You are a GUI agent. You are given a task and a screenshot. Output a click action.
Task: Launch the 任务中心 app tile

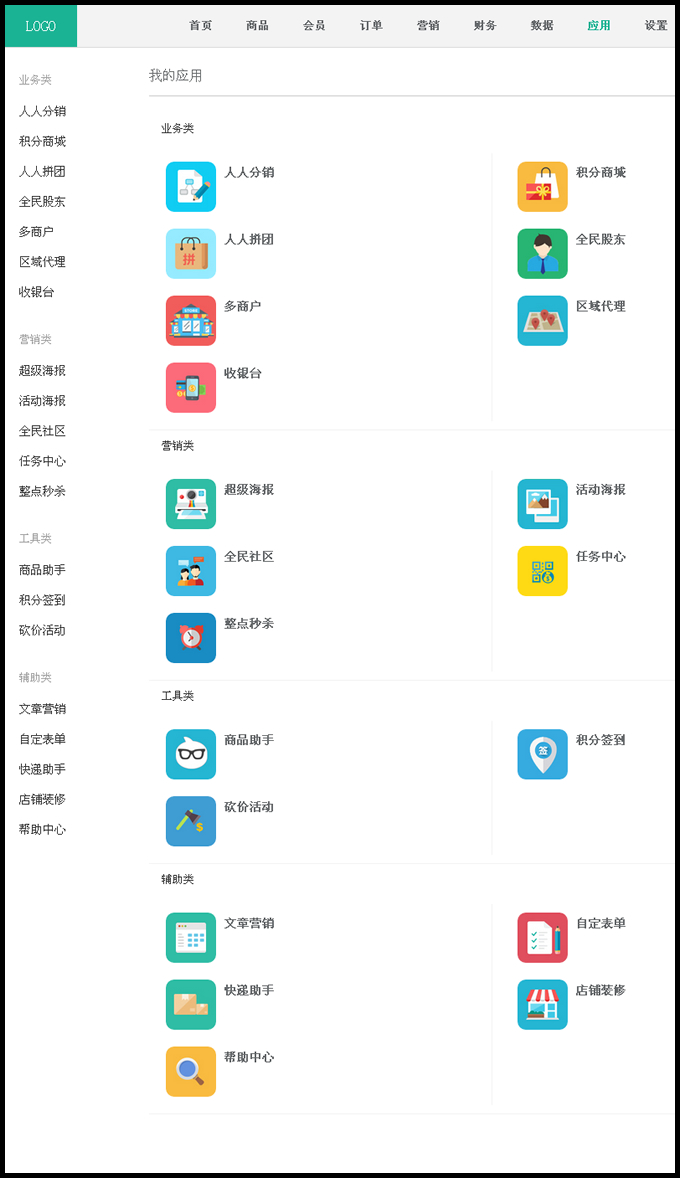tap(542, 571)
